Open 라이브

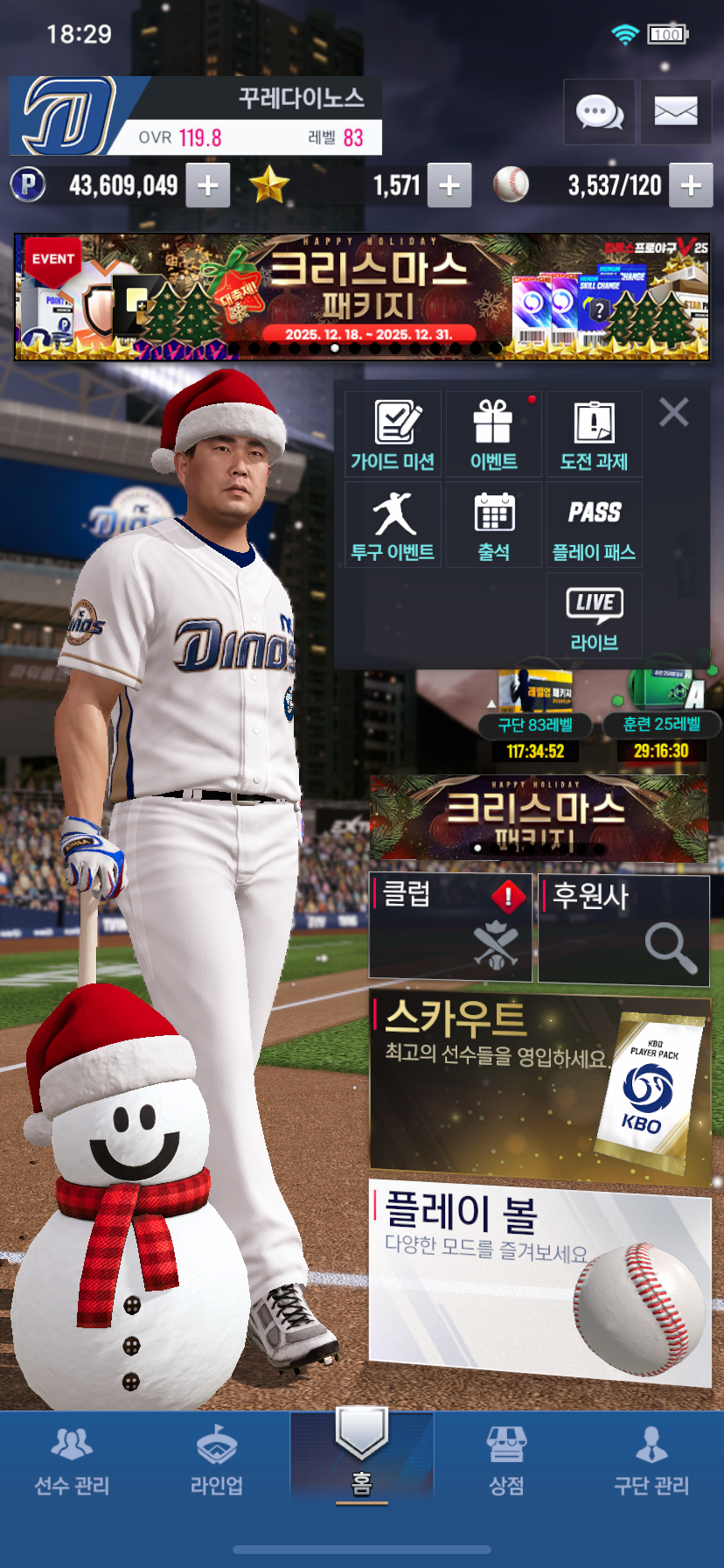(x=594, y=616)
